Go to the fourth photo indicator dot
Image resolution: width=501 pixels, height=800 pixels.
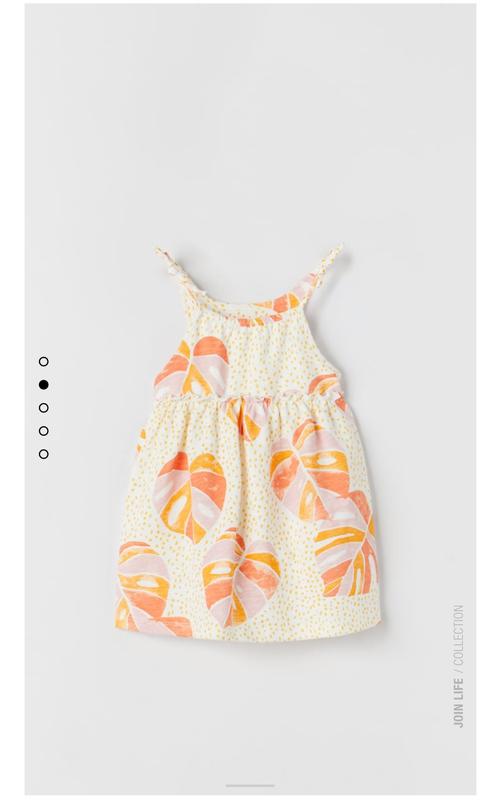[43, 431]
